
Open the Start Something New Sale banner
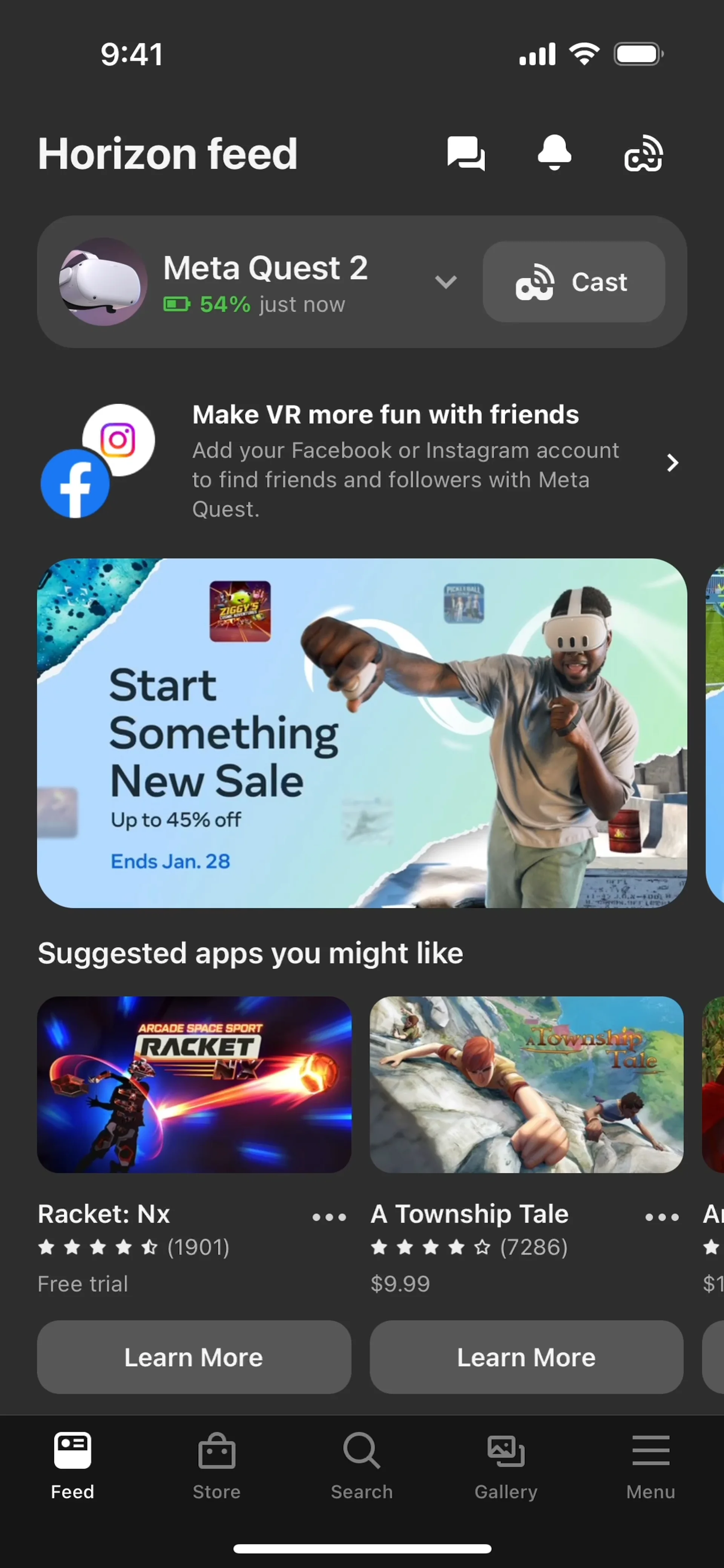point(362,733)
